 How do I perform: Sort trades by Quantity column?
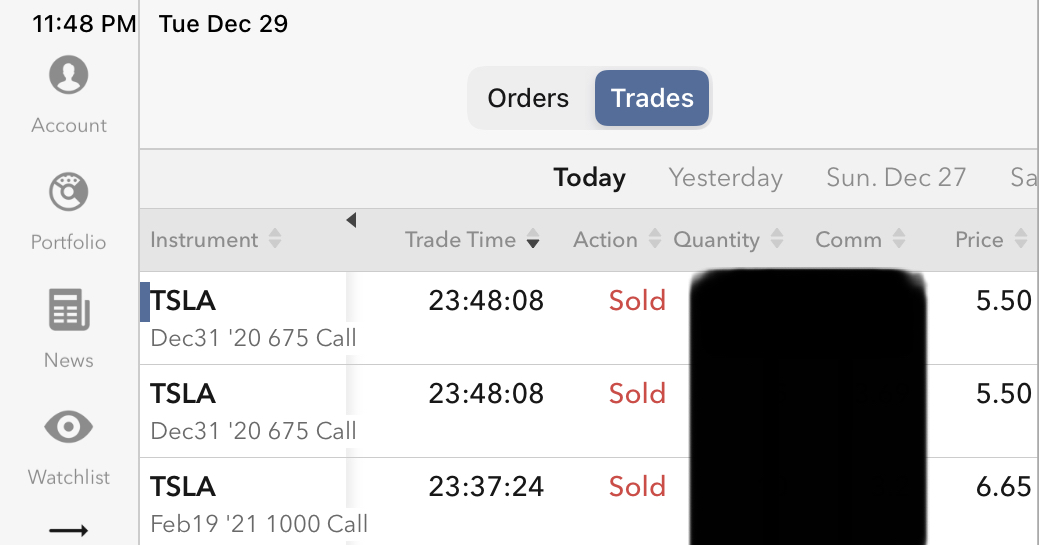[x=727, y=240]
